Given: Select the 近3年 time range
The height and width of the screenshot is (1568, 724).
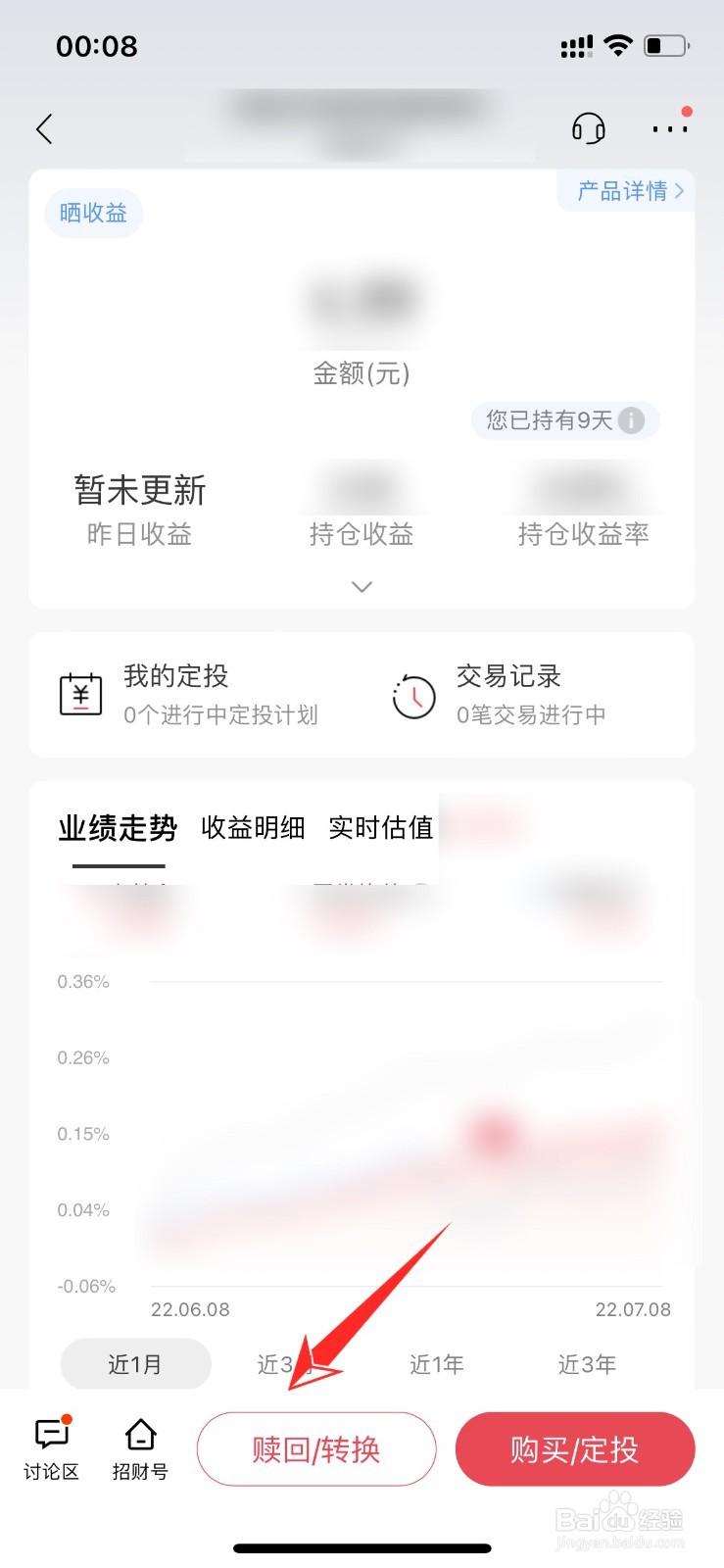Looking at the screenshot, I should pyautogui.click(x=586, y=1364).
